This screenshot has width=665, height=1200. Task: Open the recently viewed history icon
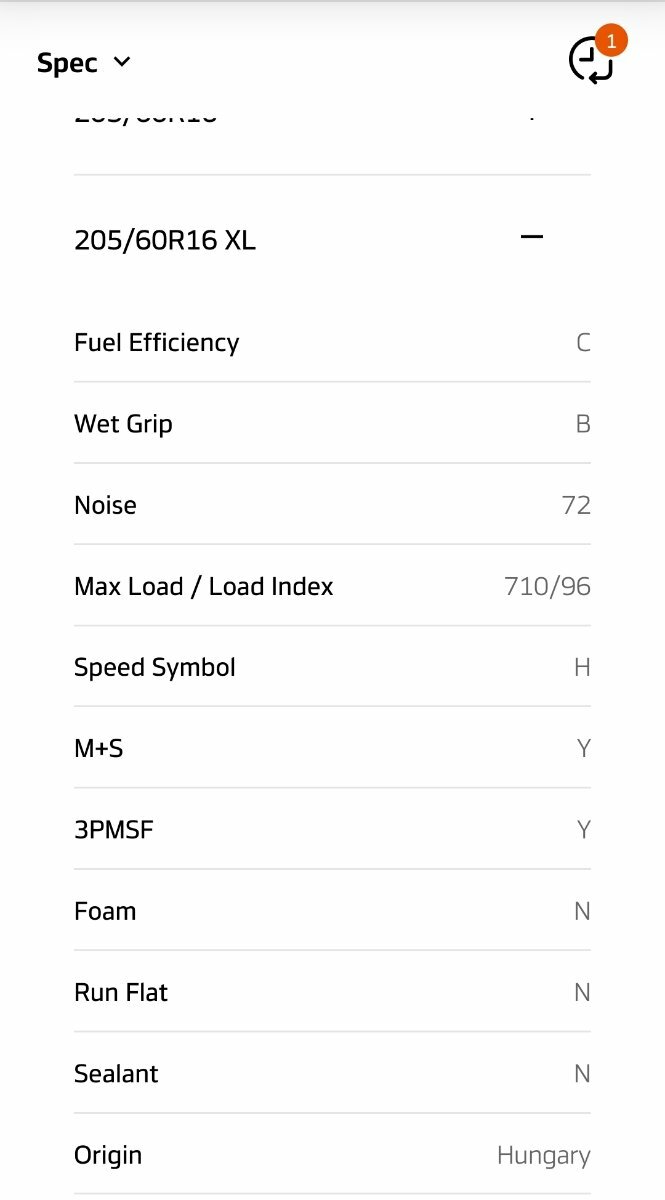click(x=592, y=60)
